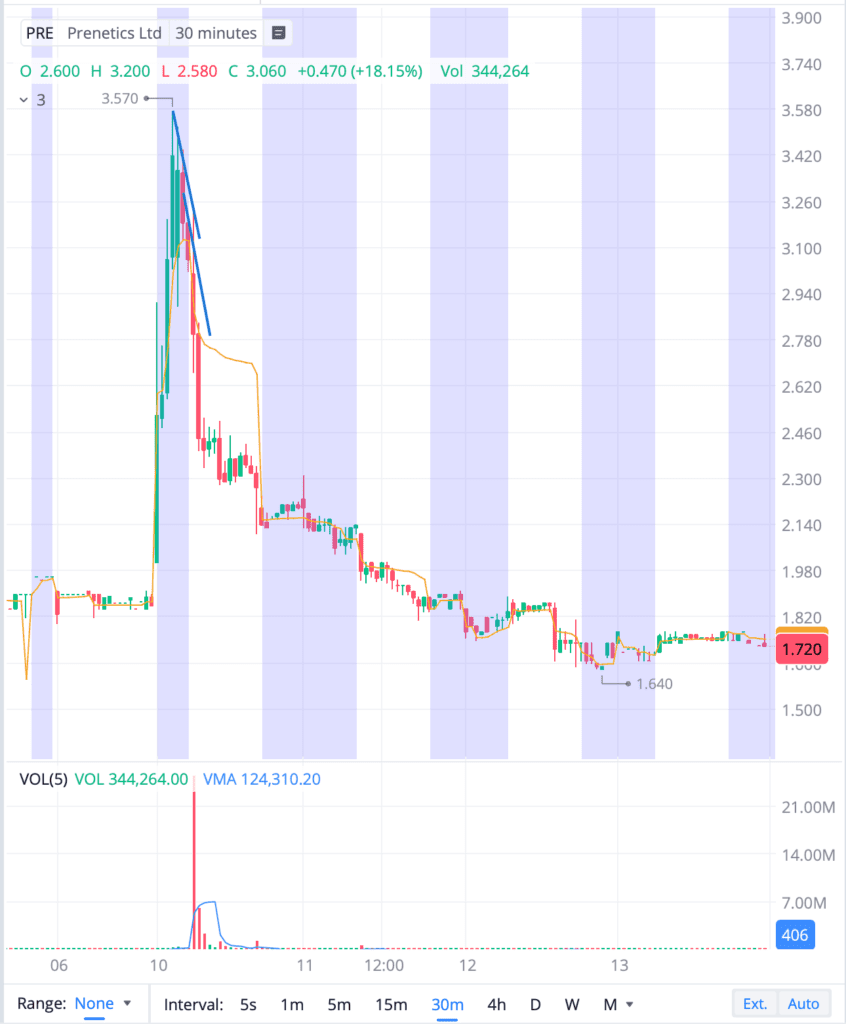This screenshot has width=846, height=1024.
Task: Select the weekly W interval
Action: coord(571,1004)
